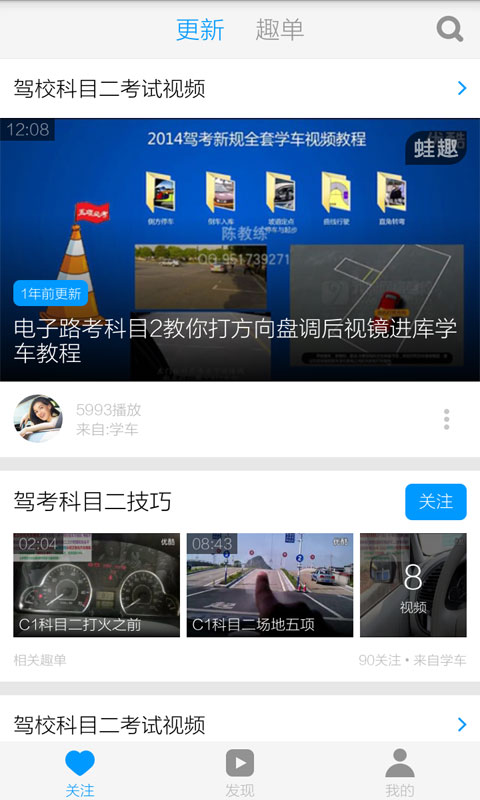480x800 pixels.
Task: Open the three-dot menu beside 5993播放
Action: 446,419
